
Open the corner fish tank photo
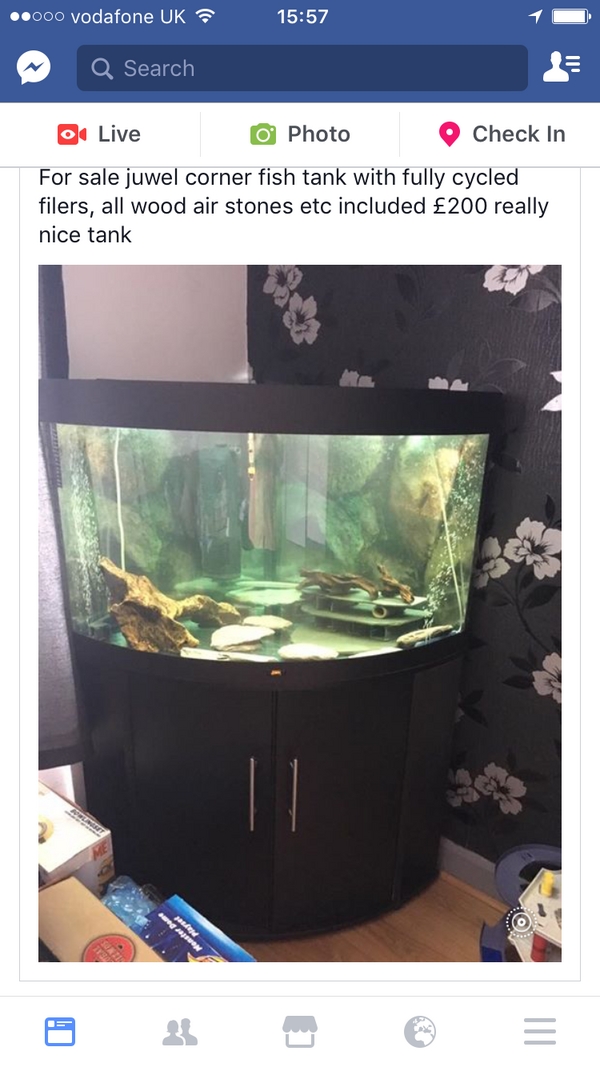(x=300, y=613)
